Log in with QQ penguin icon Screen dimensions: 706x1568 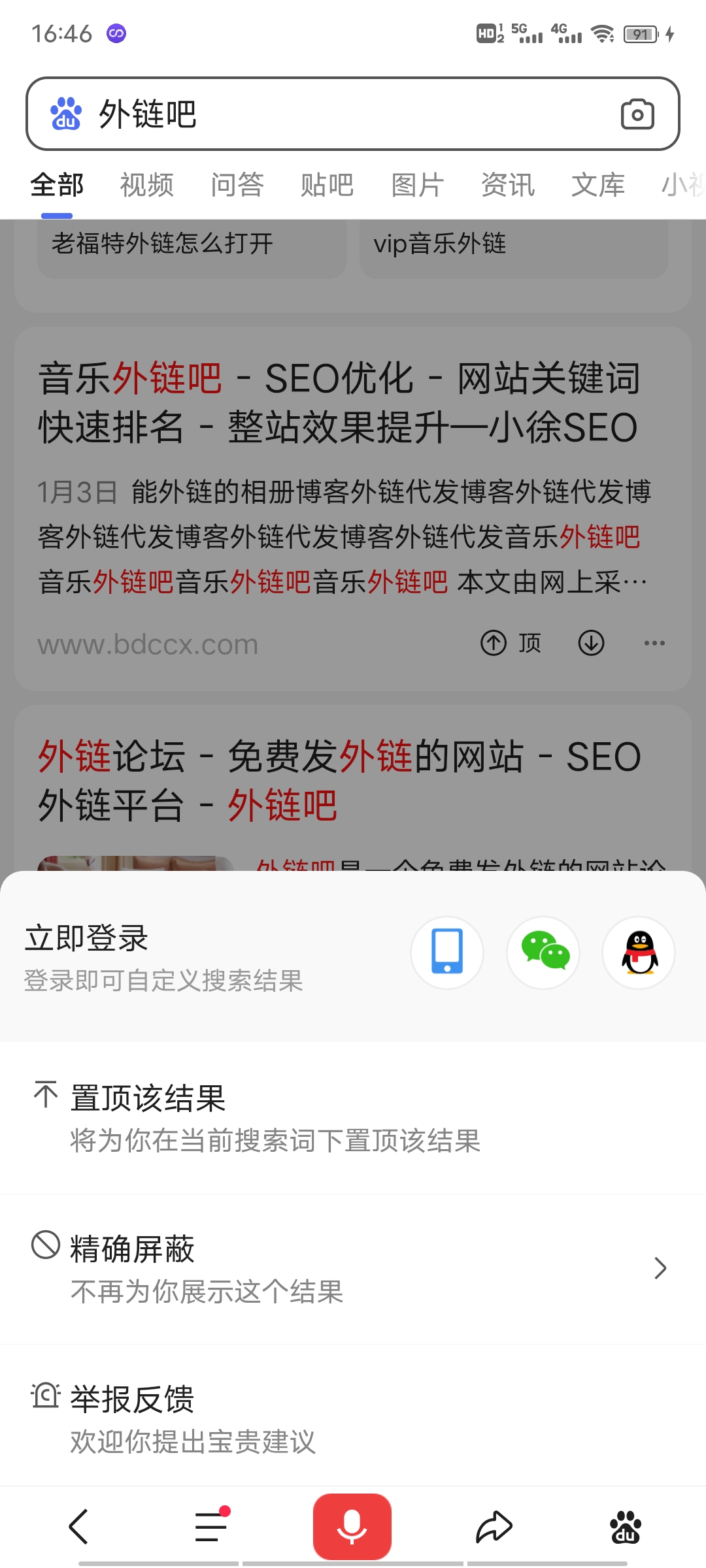(x=638, y=953)
